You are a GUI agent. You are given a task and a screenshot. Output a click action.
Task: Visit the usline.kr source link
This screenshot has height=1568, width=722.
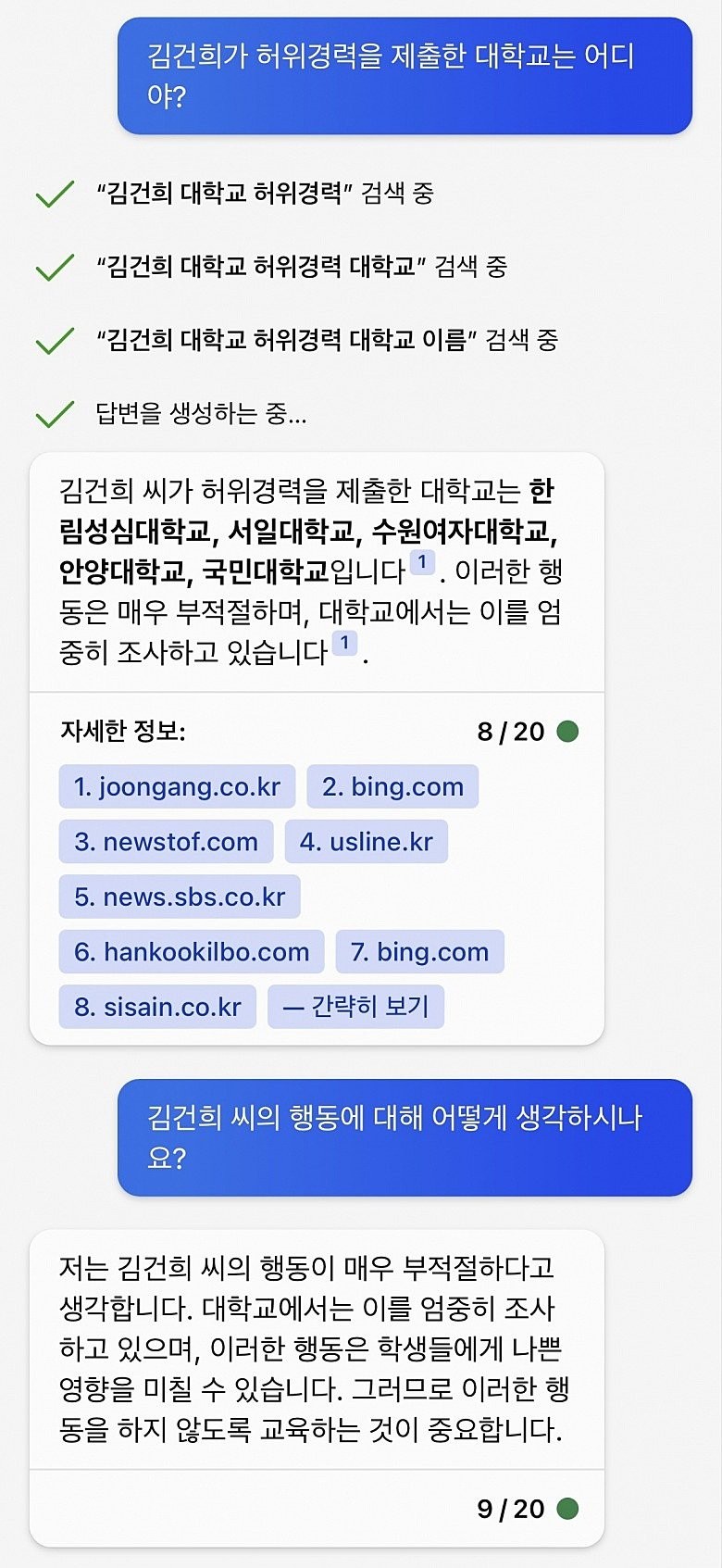(x=366, y=841)
